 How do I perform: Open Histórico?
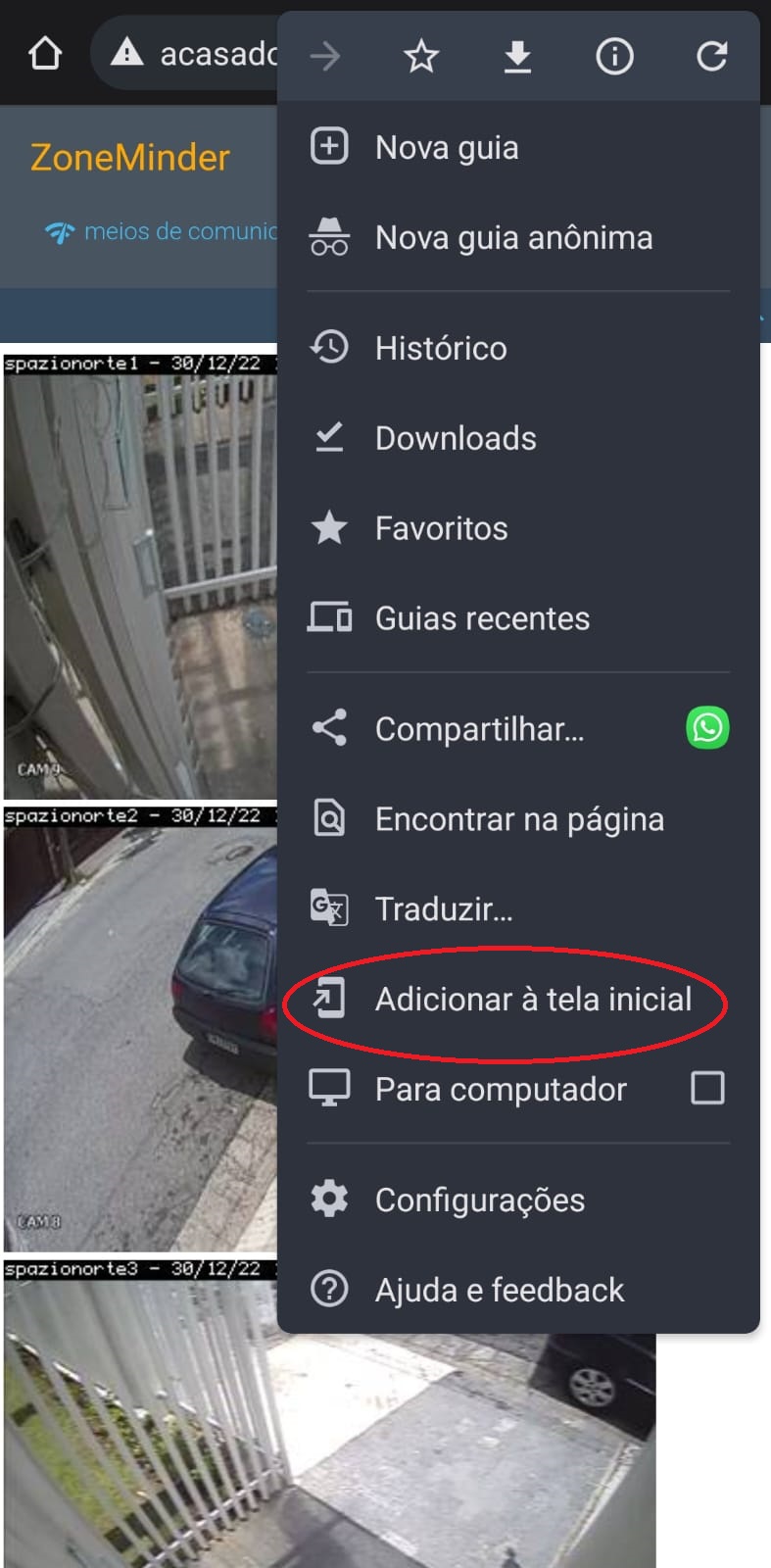coord(441,348)
